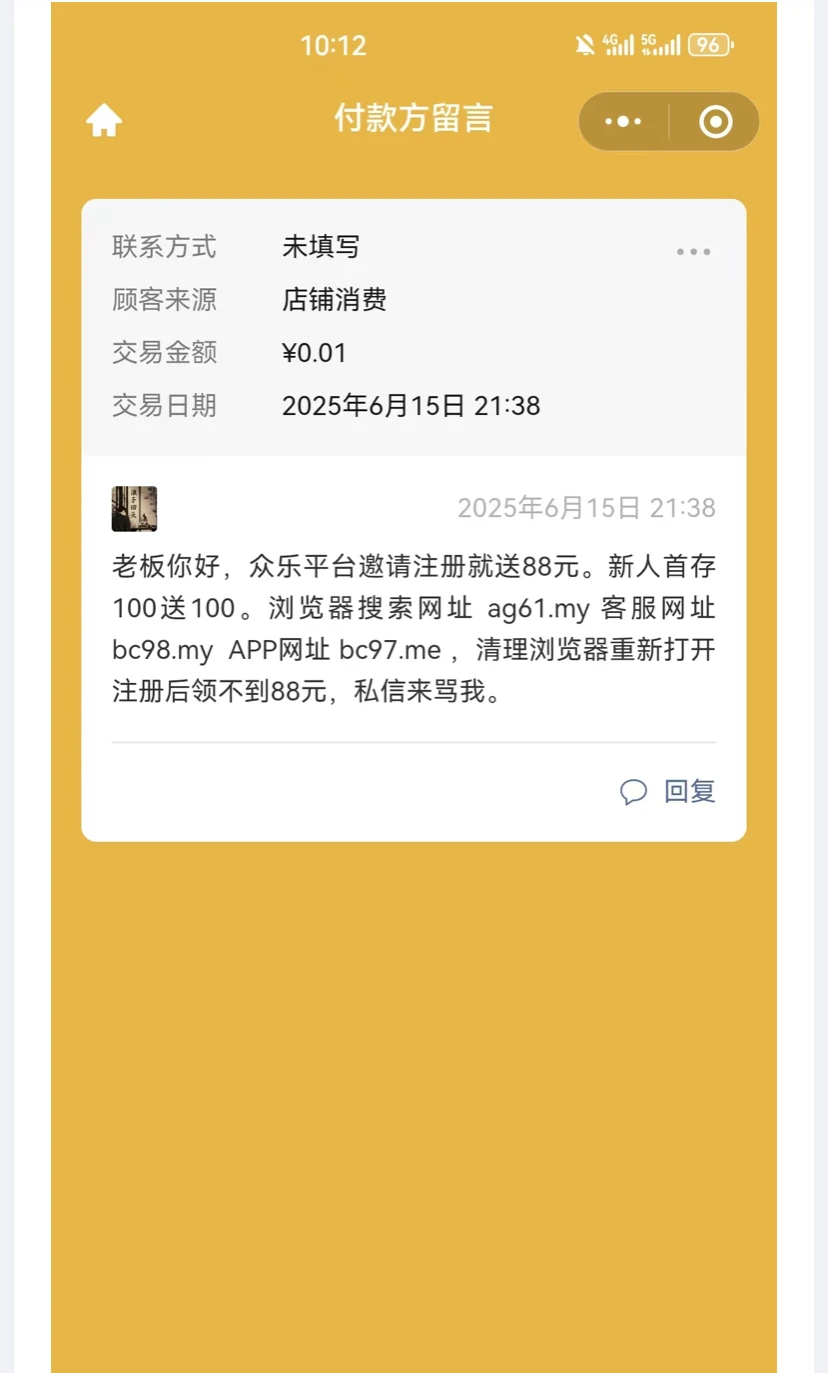Open the message card ••• options icon
The image size is (828, 1373).
(x=694, y=251)
